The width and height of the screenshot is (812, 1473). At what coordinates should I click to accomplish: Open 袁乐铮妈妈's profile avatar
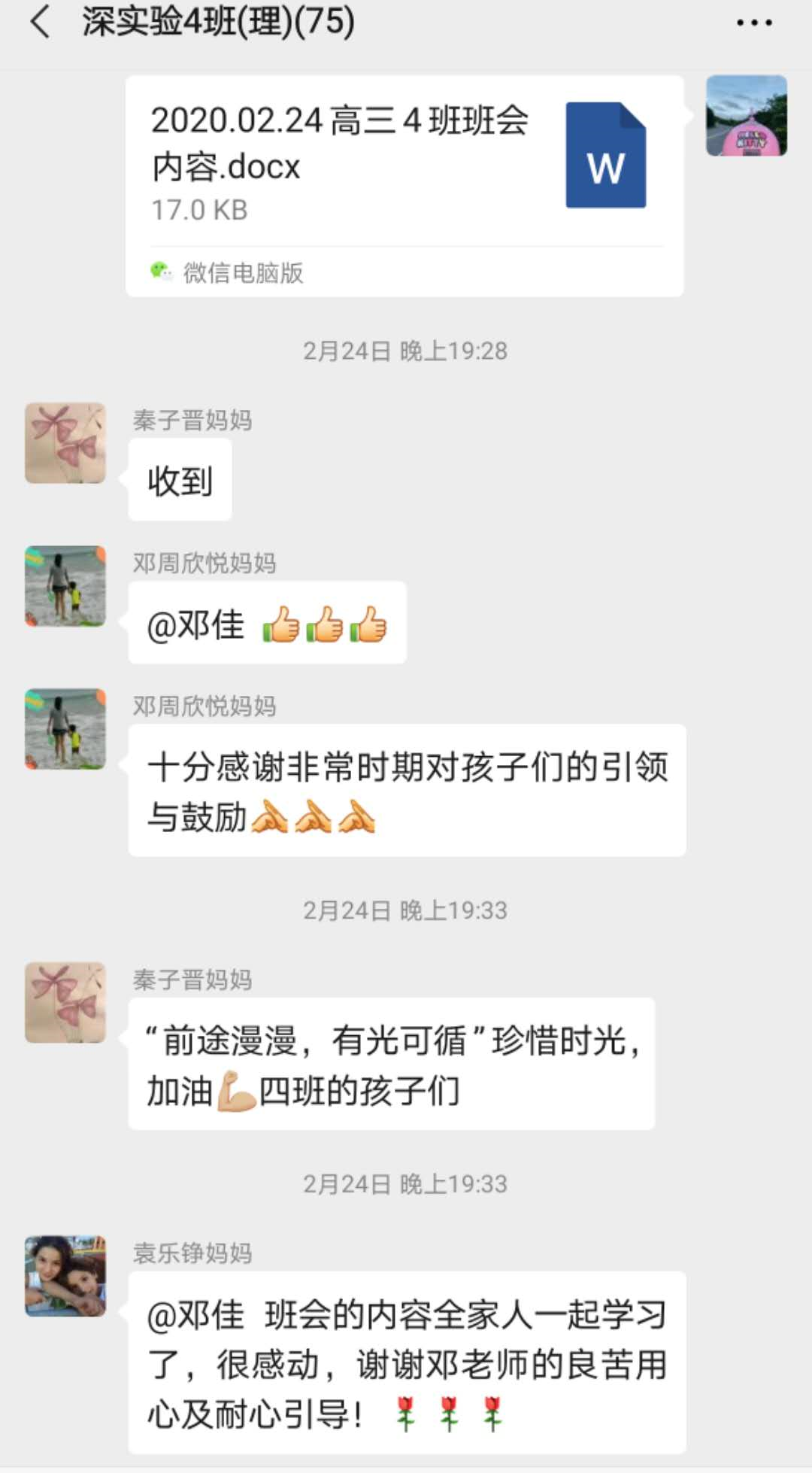(x=65, y=1276)
